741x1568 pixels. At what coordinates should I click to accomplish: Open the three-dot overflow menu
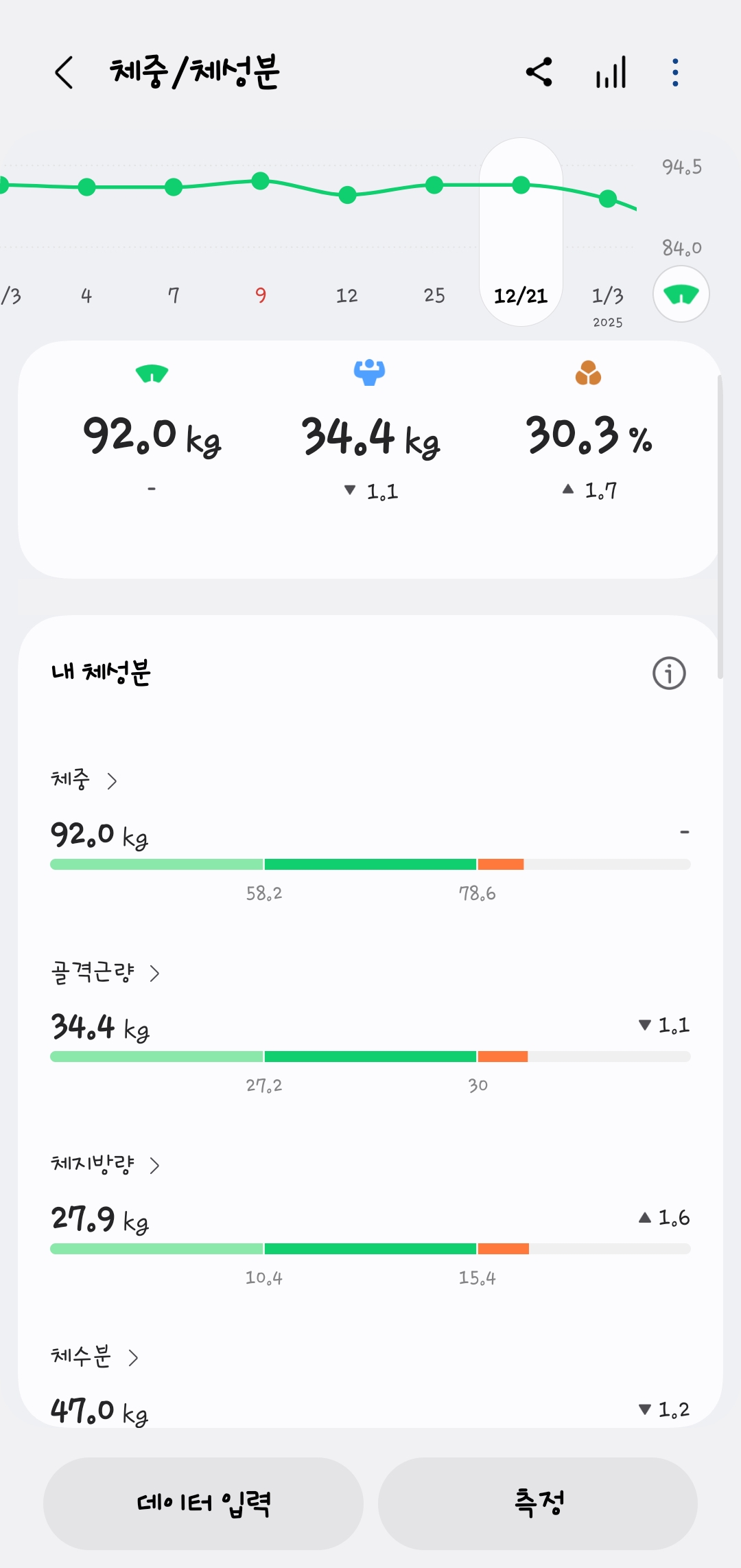click(675, 72)
